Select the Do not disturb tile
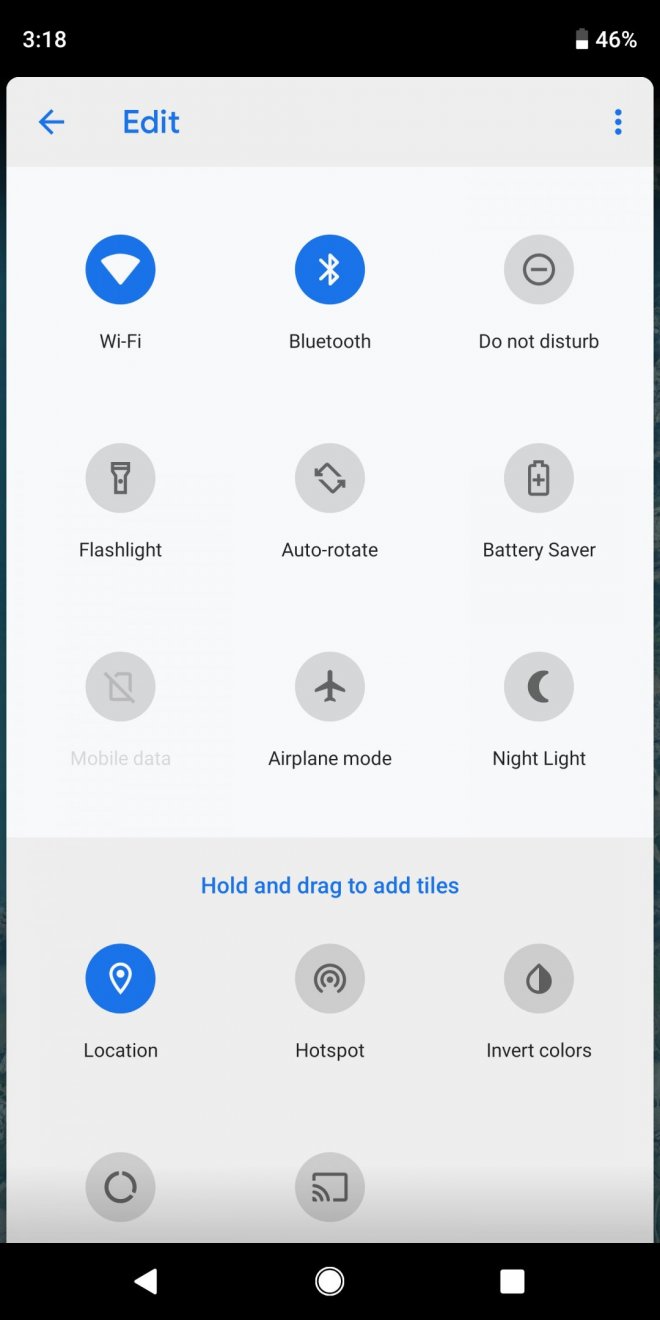Viewport: 660px width, 1320px height. [538, 270]
